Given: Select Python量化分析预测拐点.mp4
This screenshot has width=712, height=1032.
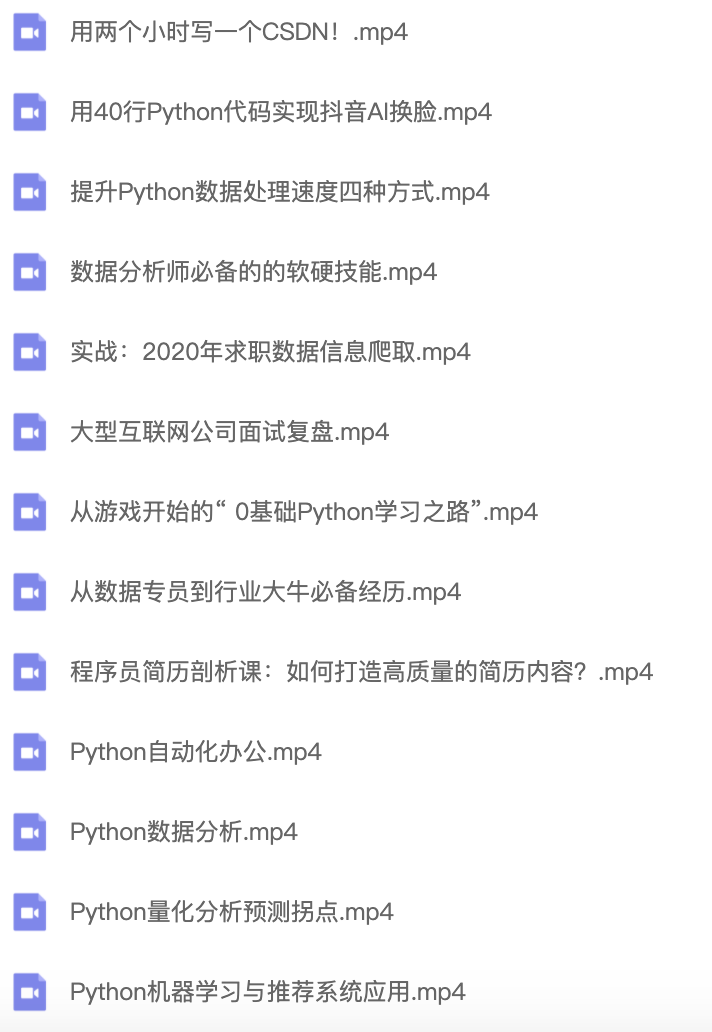Looking at the screenshot, I should [x=231, y=912].
